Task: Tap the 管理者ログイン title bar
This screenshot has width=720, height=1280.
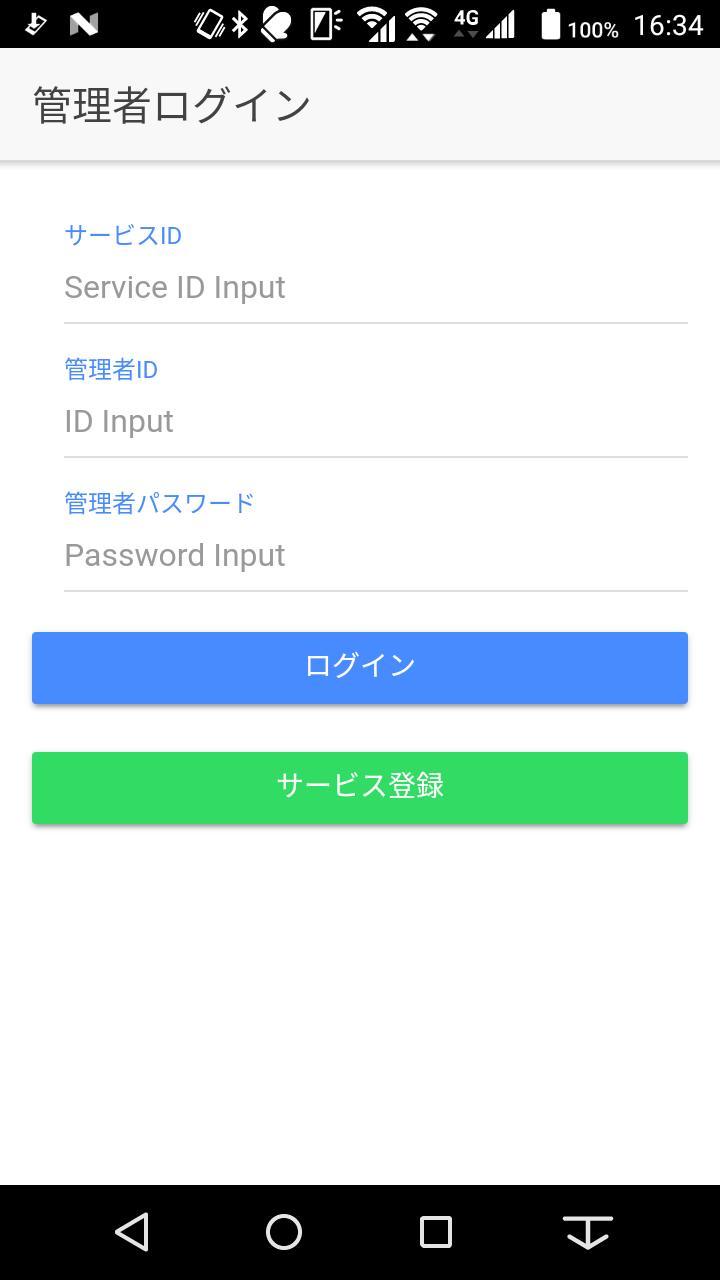Action: pyautogui.click(x=170, y=102)
